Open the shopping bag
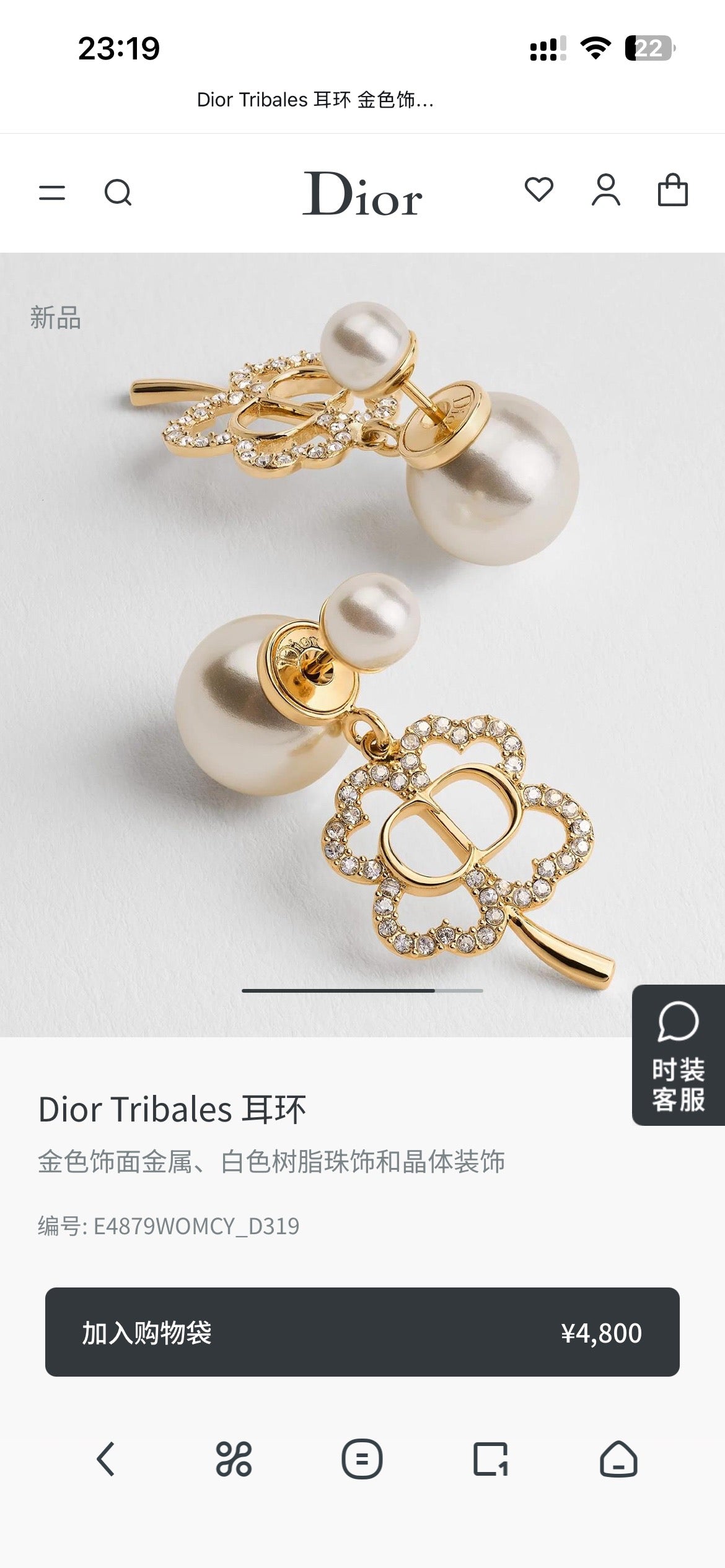 point(673,189)
